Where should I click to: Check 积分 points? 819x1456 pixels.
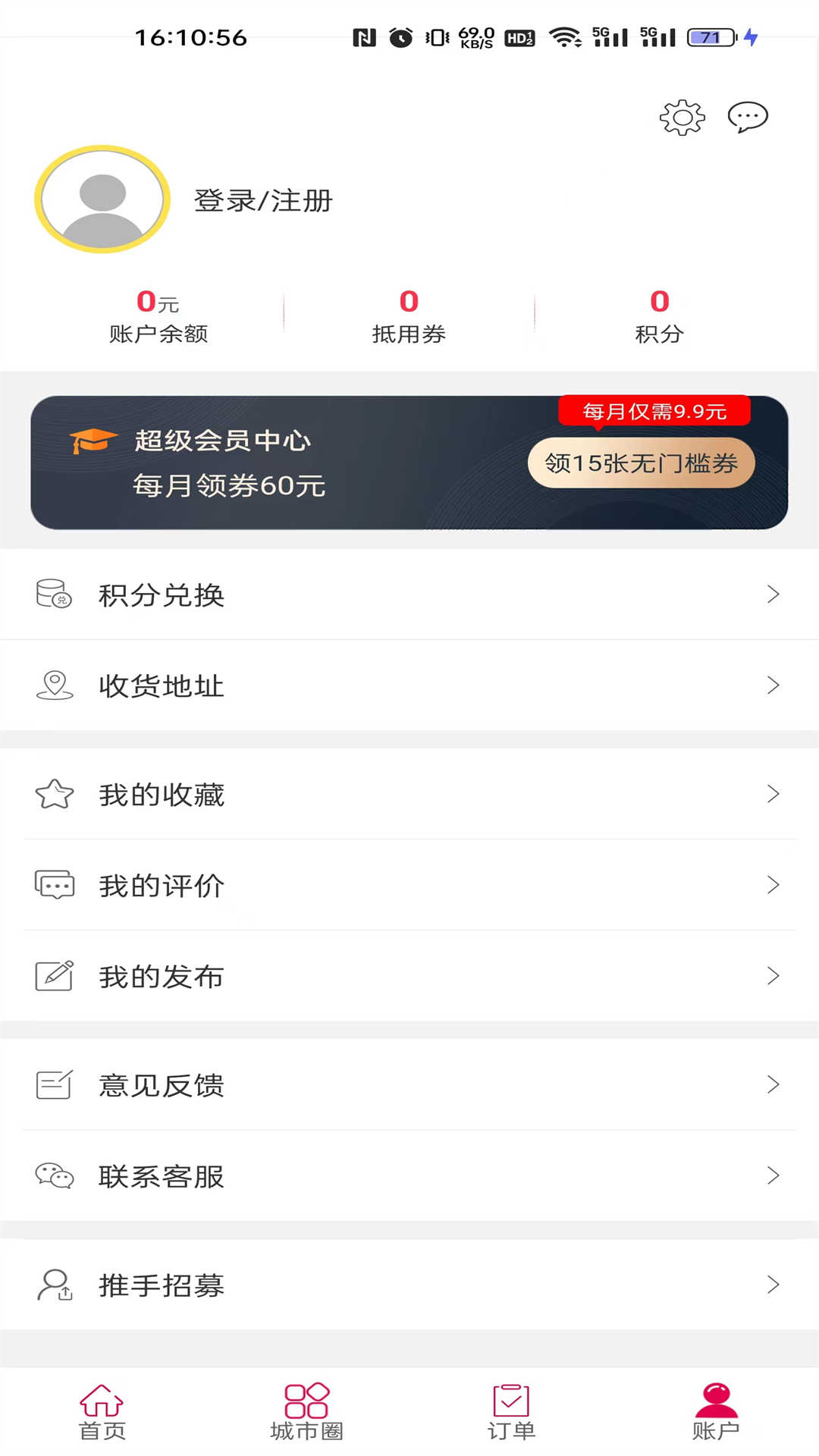coord(659,316)
